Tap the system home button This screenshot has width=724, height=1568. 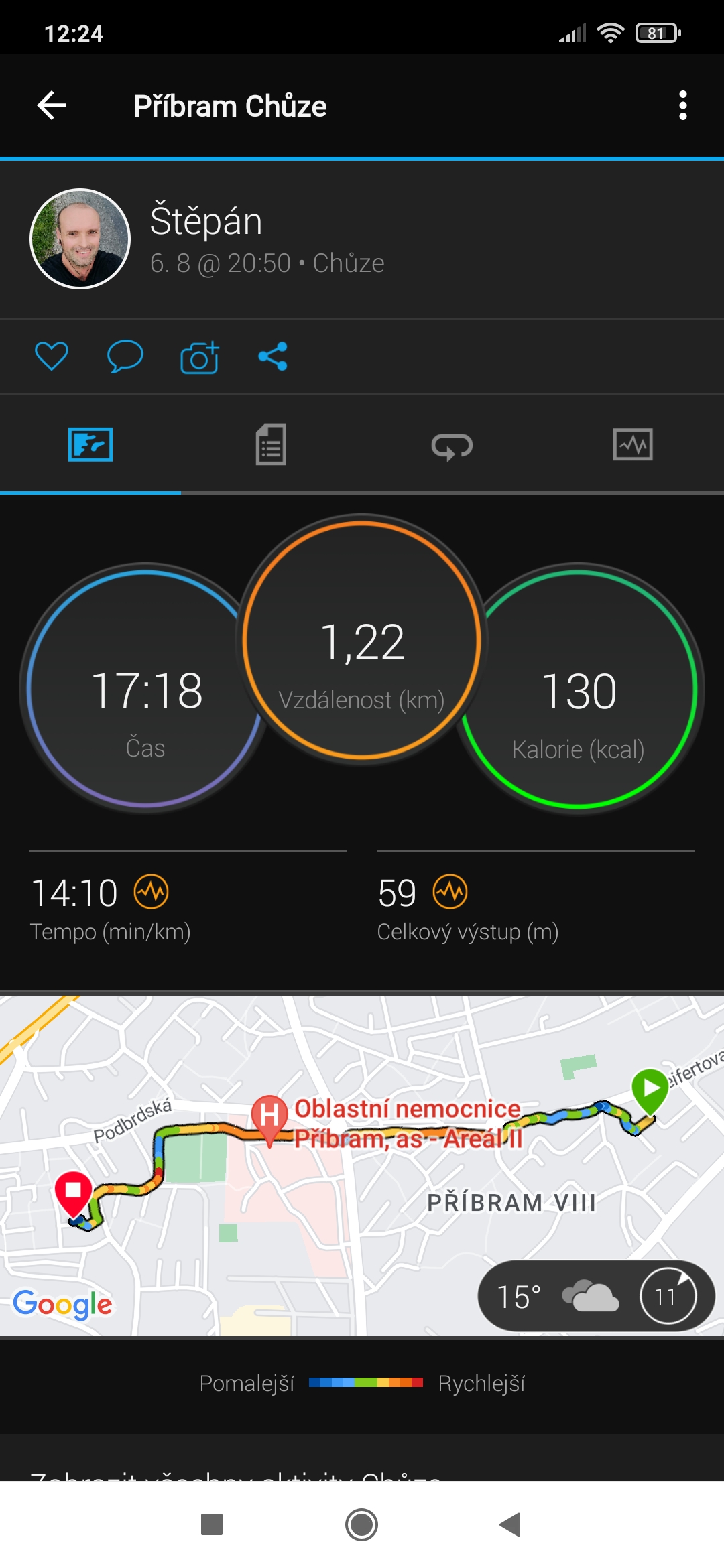tap(362, 1525)
